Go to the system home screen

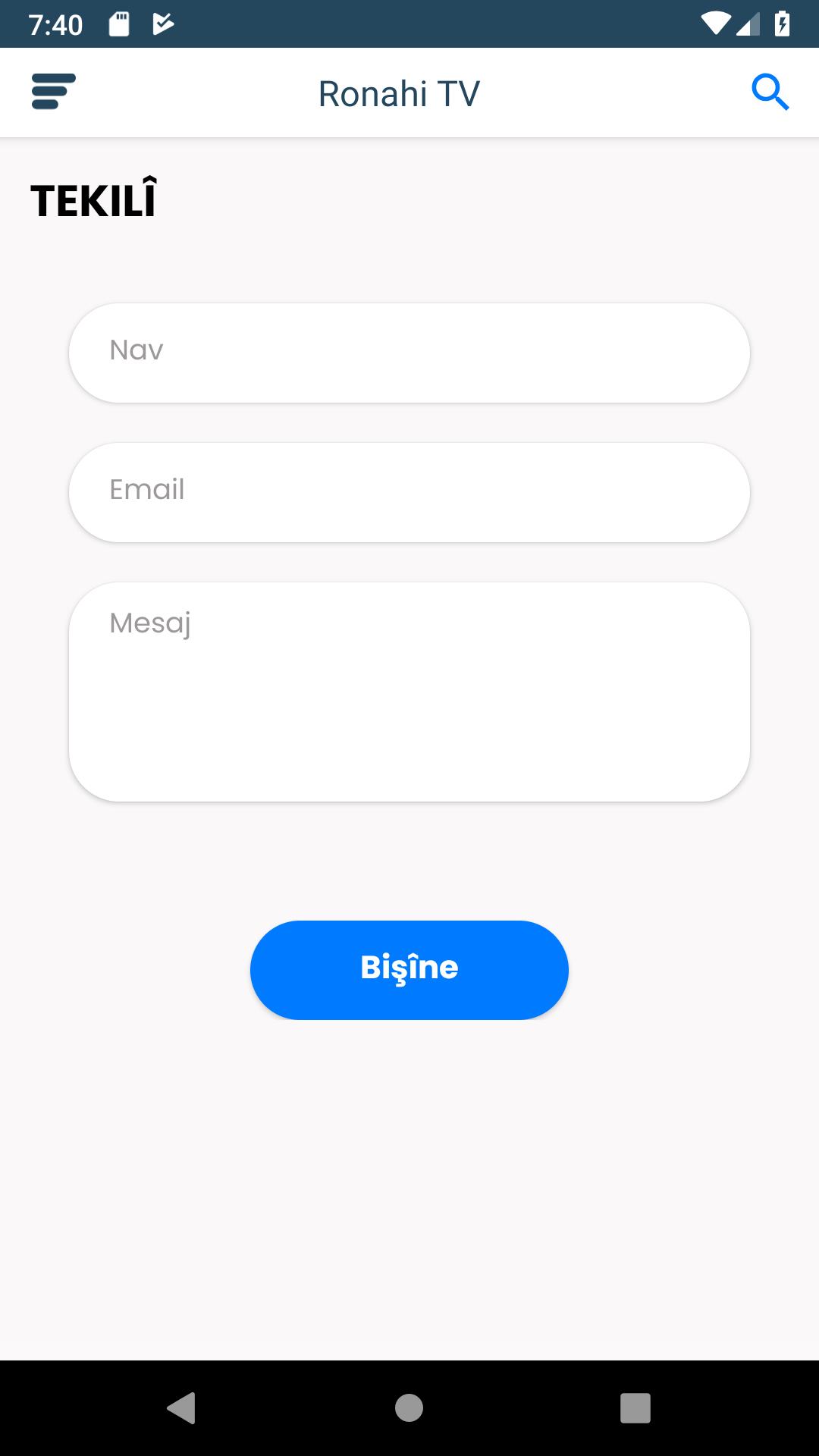click(x=409, y=1408)
